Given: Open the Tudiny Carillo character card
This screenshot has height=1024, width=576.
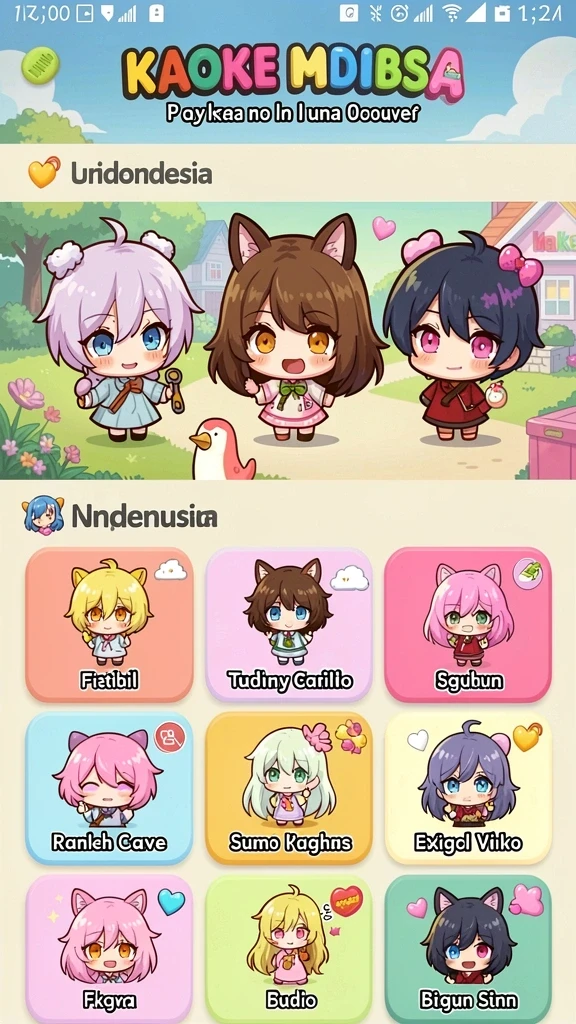Looking at the screenshot, I should 289,625.
